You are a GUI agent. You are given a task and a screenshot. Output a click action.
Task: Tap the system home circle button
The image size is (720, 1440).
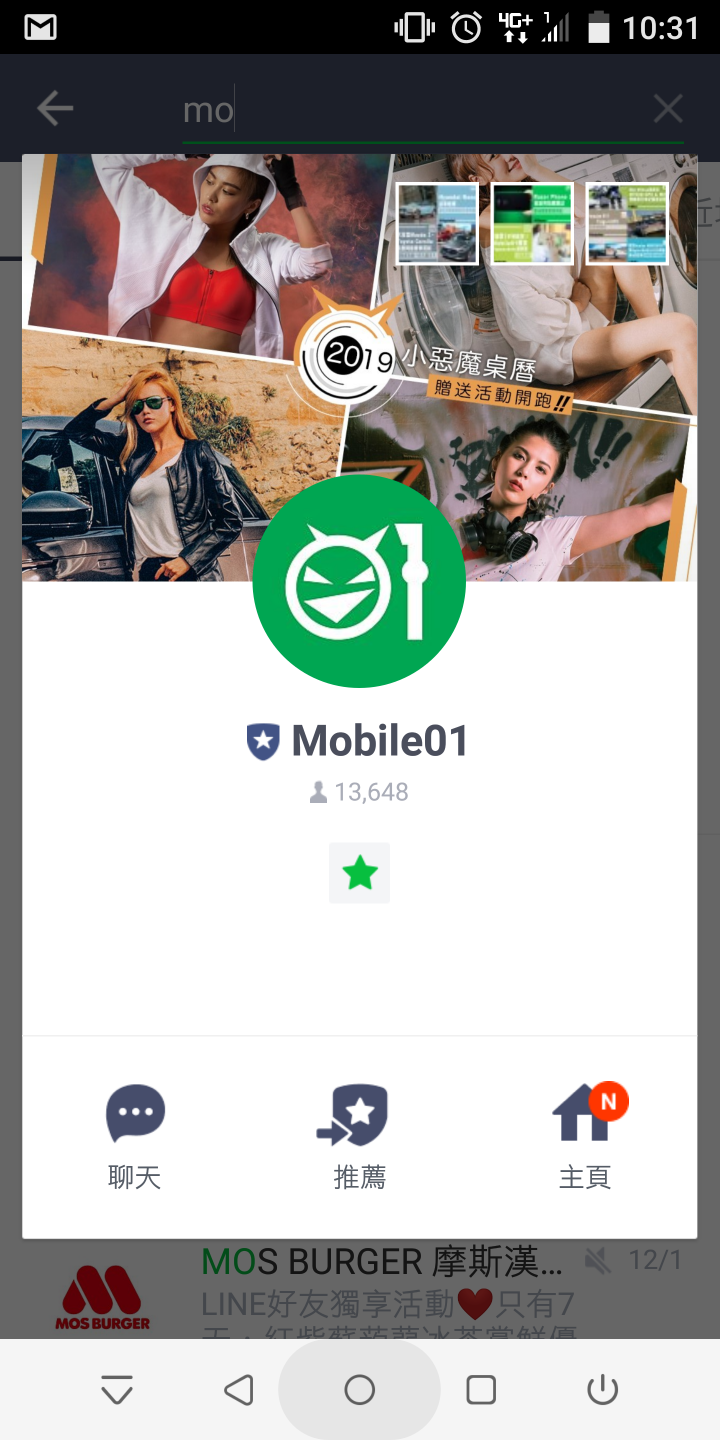tap(359, 1390)
